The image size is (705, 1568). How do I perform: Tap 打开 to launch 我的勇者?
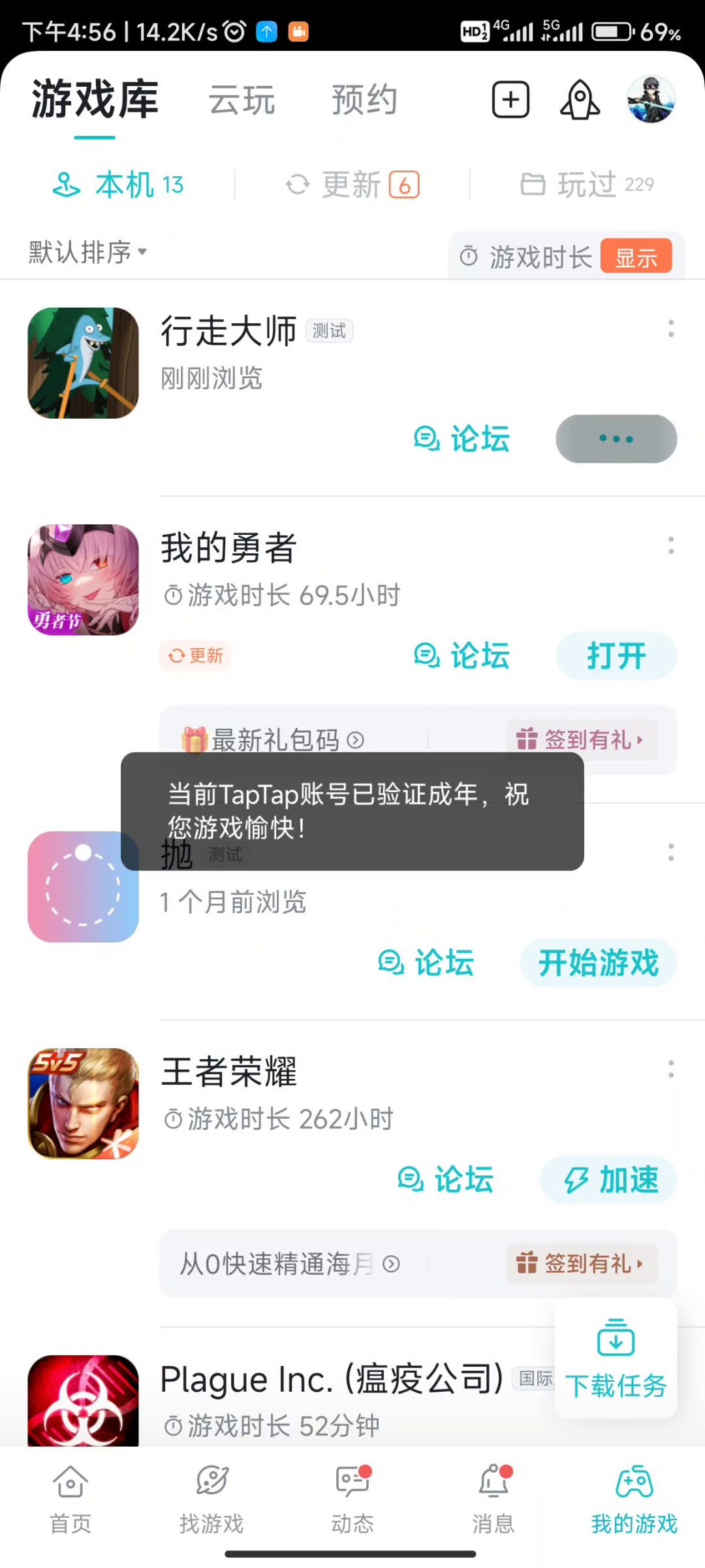pyautogui.click(x=616, y=656)
